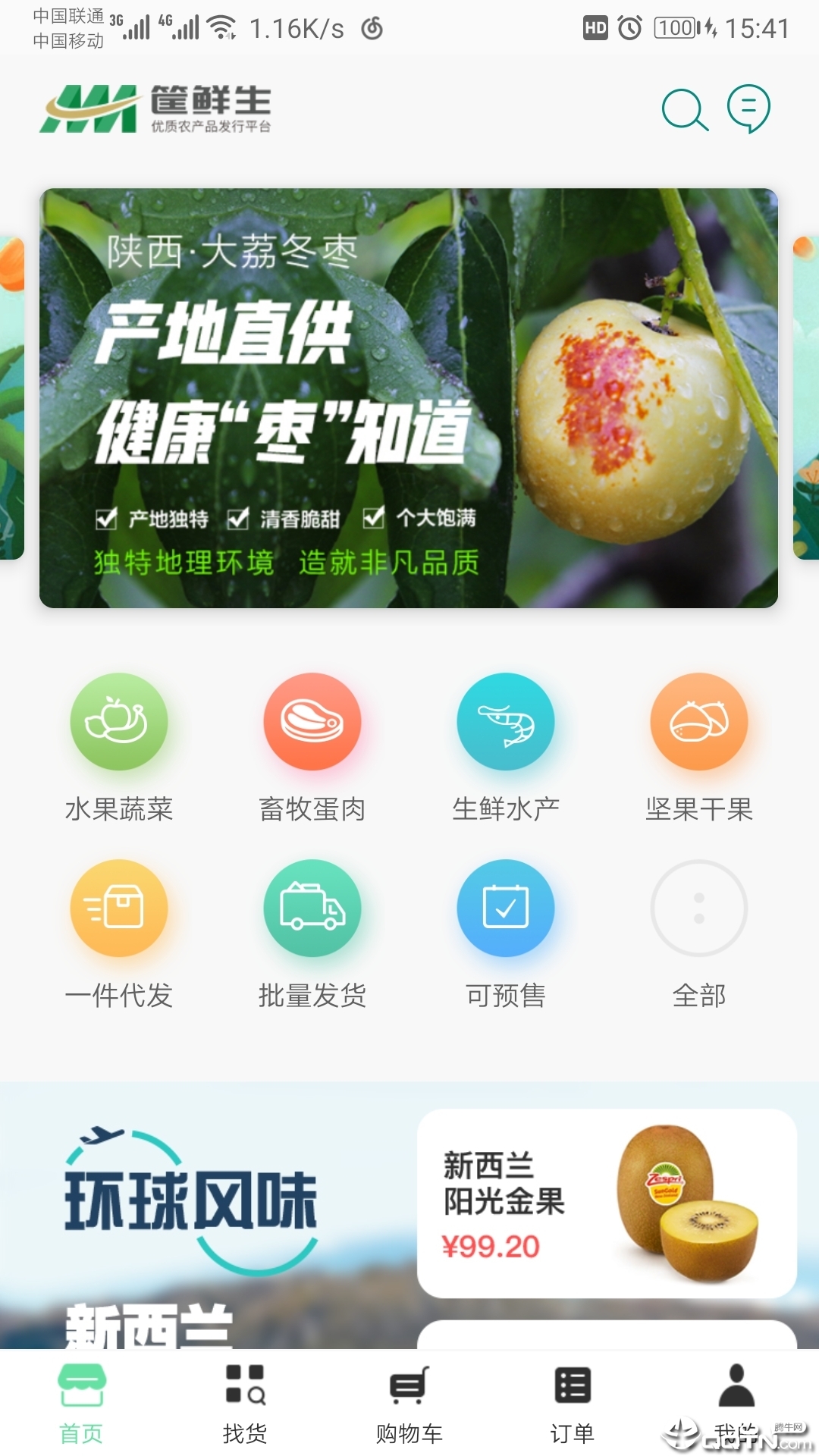819x1456 pixels.
Task: Open the 购物车 cart tab
Action: pos(409,1403)
